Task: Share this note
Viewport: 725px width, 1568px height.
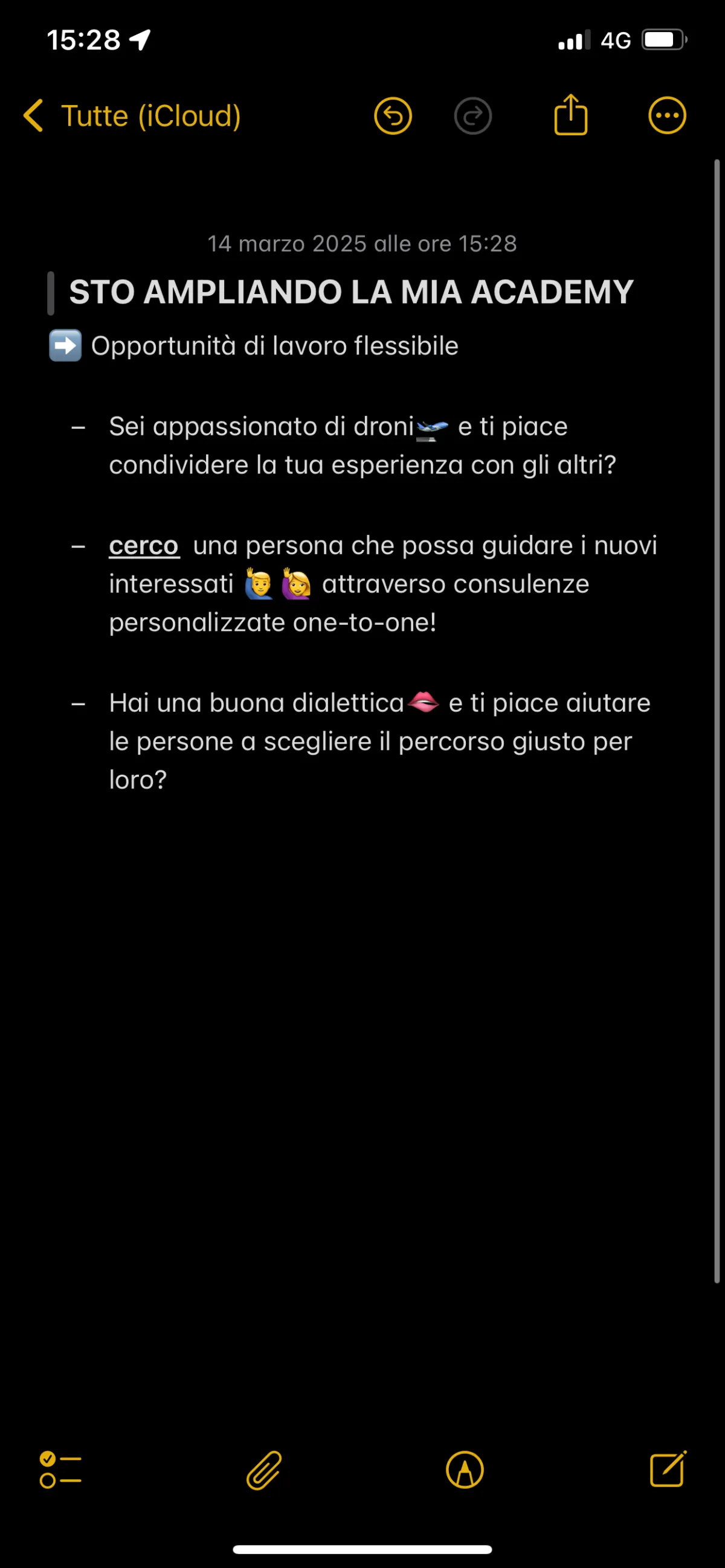Action: pyautogui.click(x=571, y=115)
